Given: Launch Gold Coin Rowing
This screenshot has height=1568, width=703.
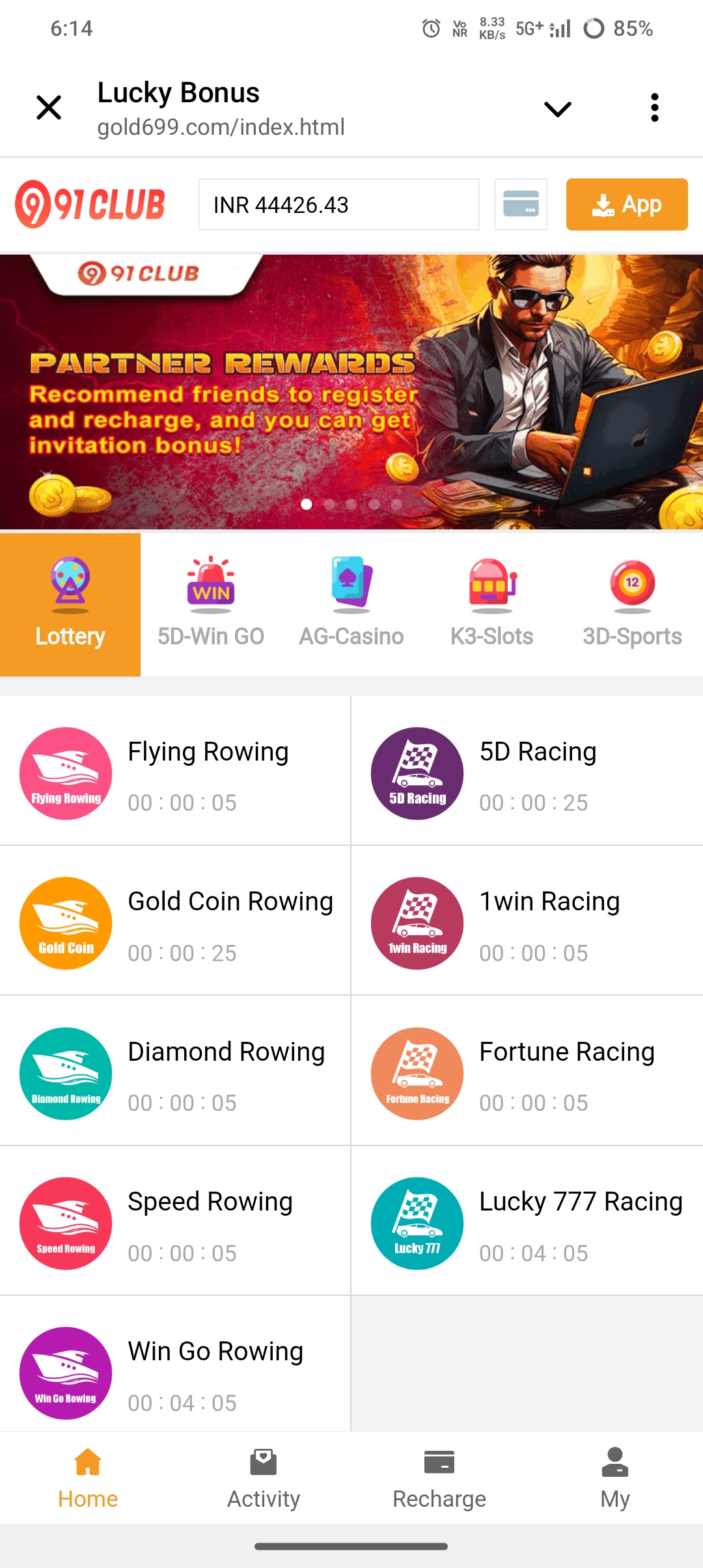Looking at the screenshot, I should [x=175, y=922].
